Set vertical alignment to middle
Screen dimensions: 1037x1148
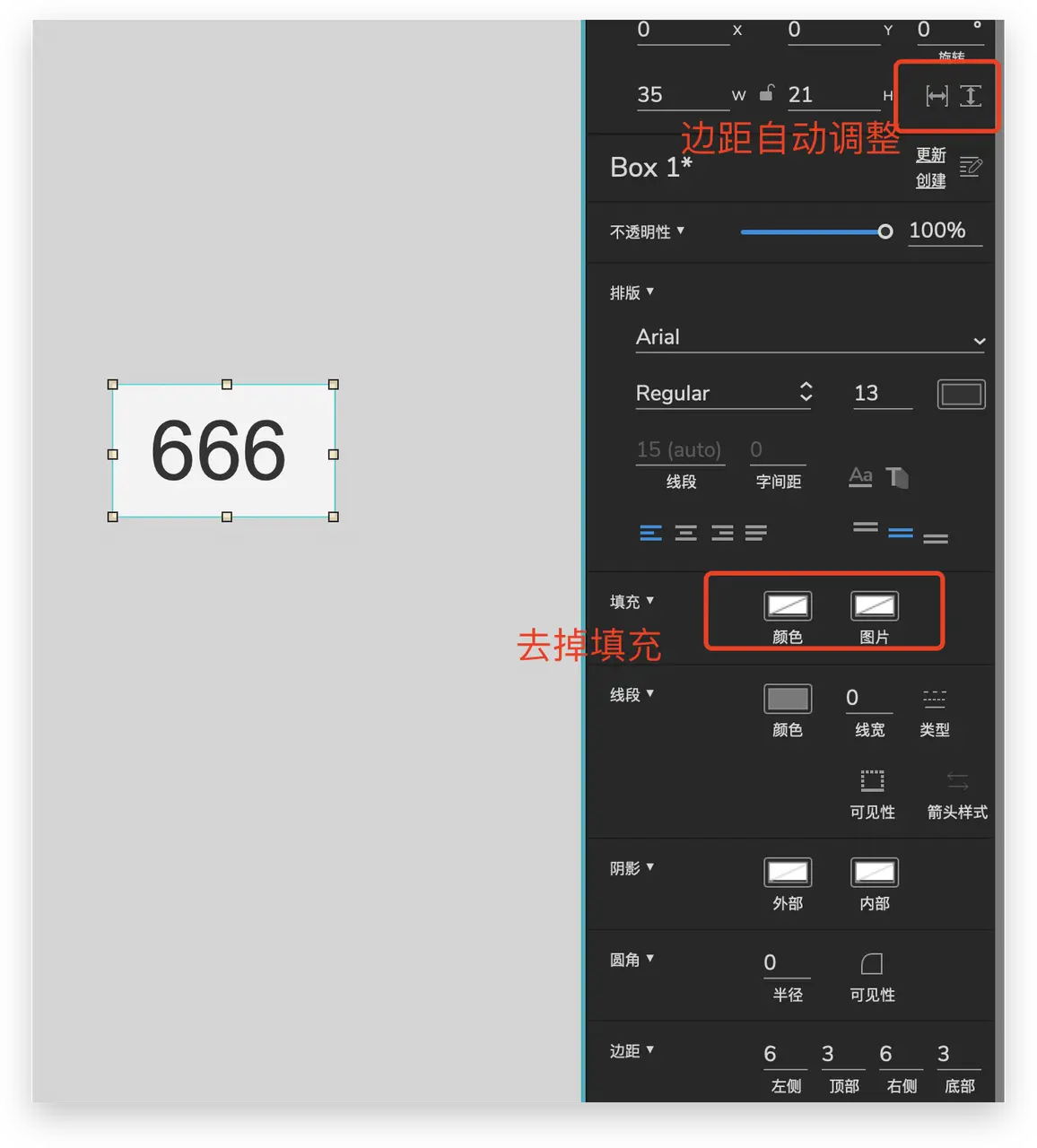[900, 533]
